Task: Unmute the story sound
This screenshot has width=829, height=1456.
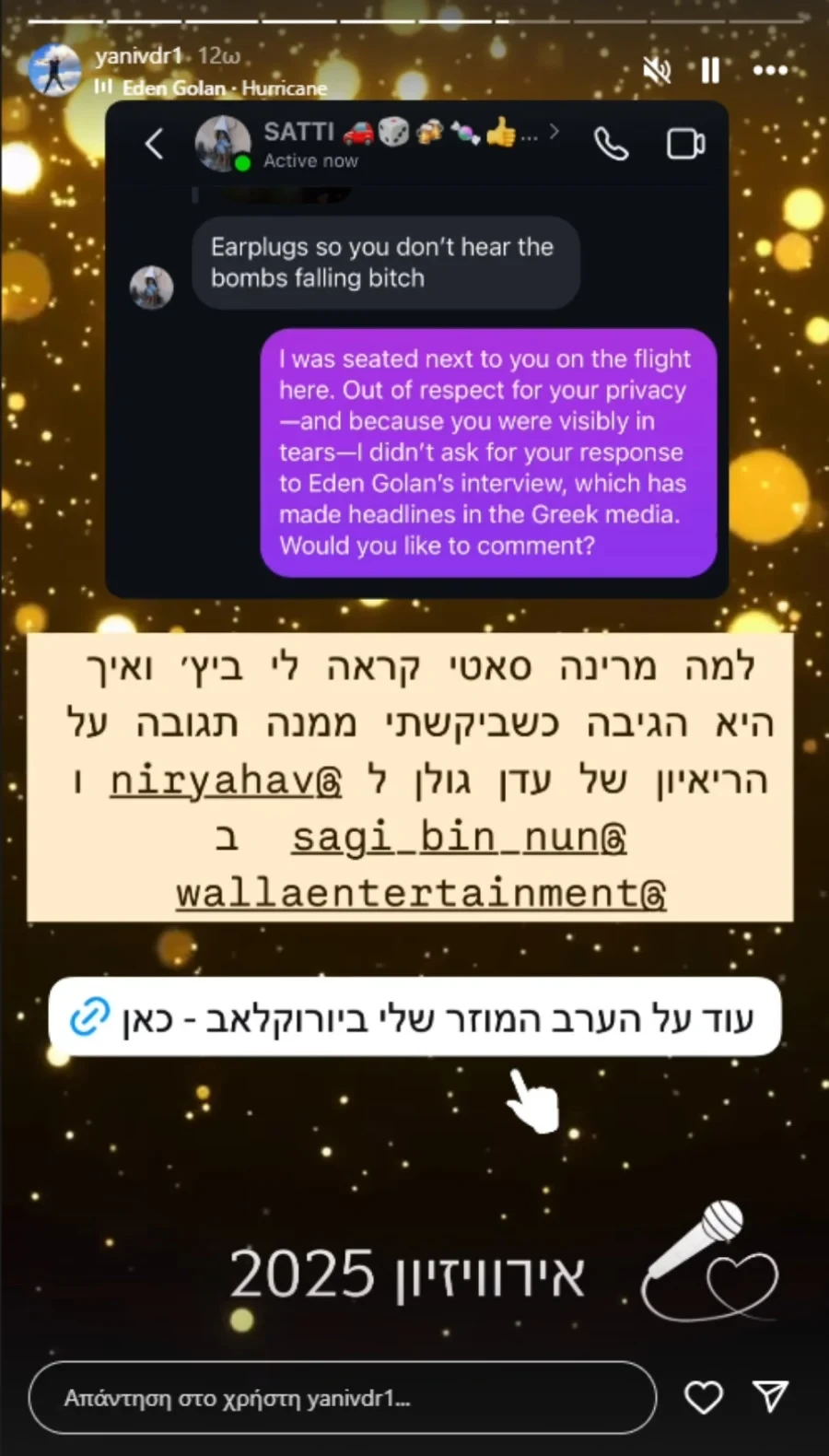Action: [657, 70]
